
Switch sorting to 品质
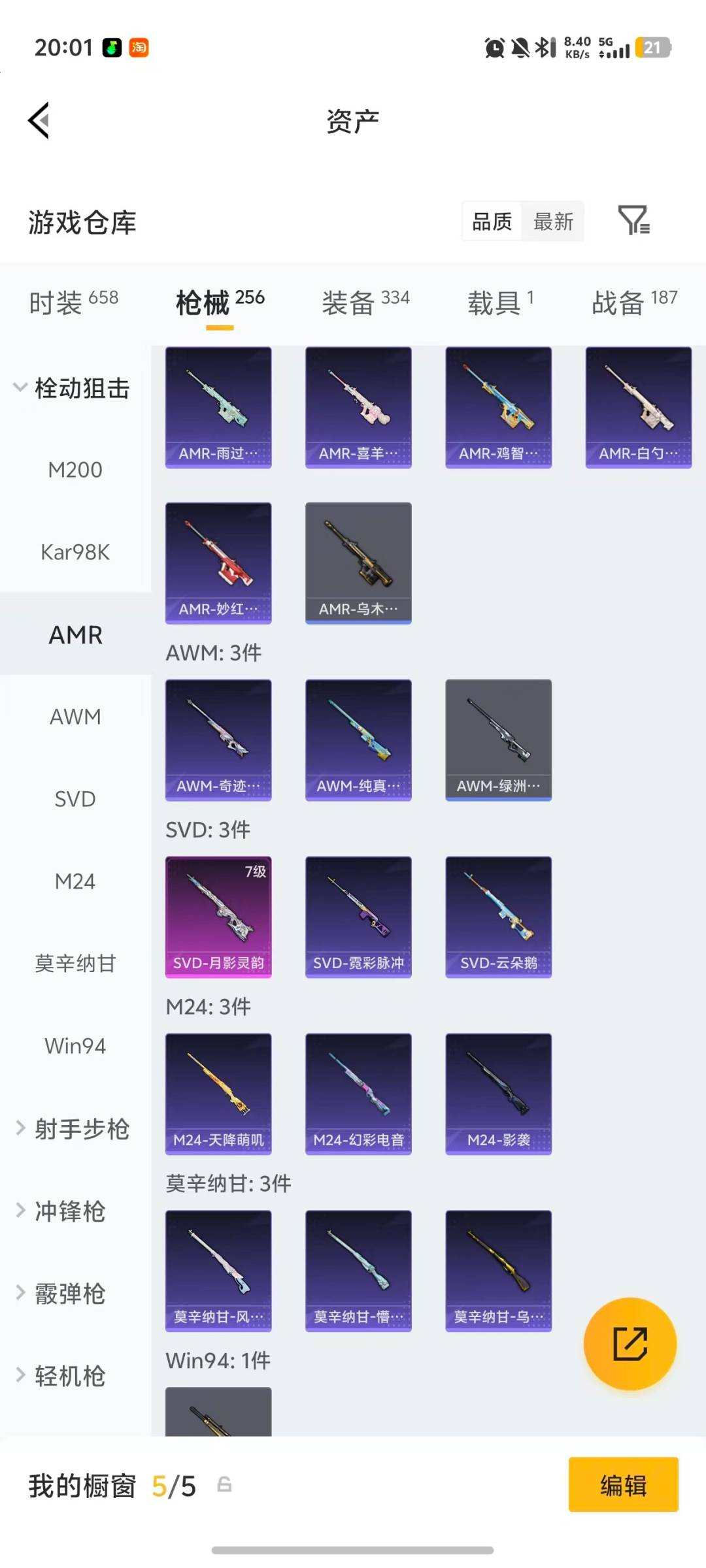491,221
